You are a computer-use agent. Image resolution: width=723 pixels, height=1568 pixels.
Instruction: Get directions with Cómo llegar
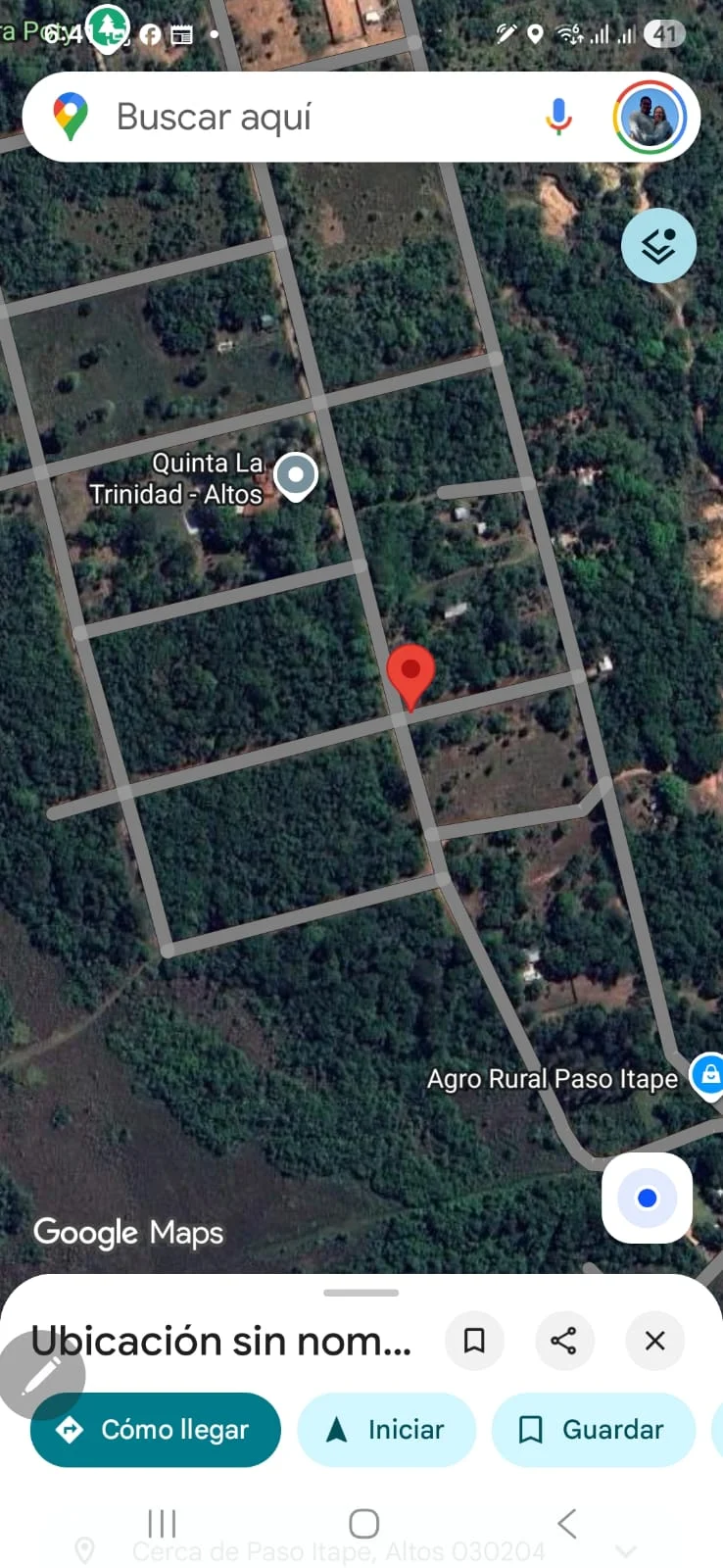click(156, 1430)
